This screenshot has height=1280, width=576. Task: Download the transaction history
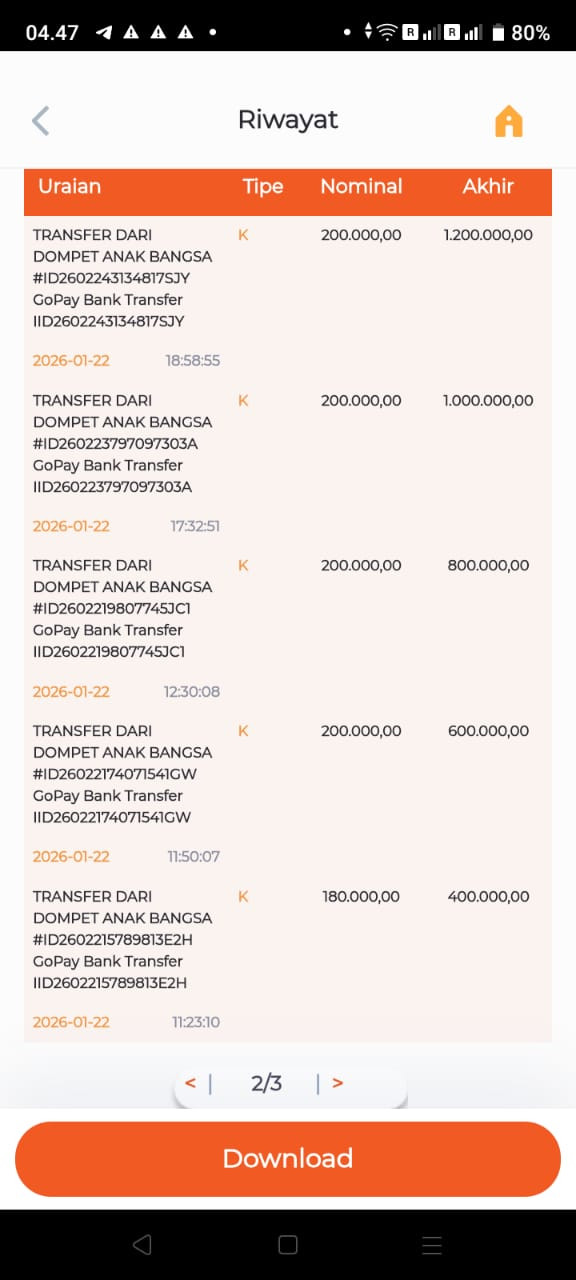pos(288,1159)
